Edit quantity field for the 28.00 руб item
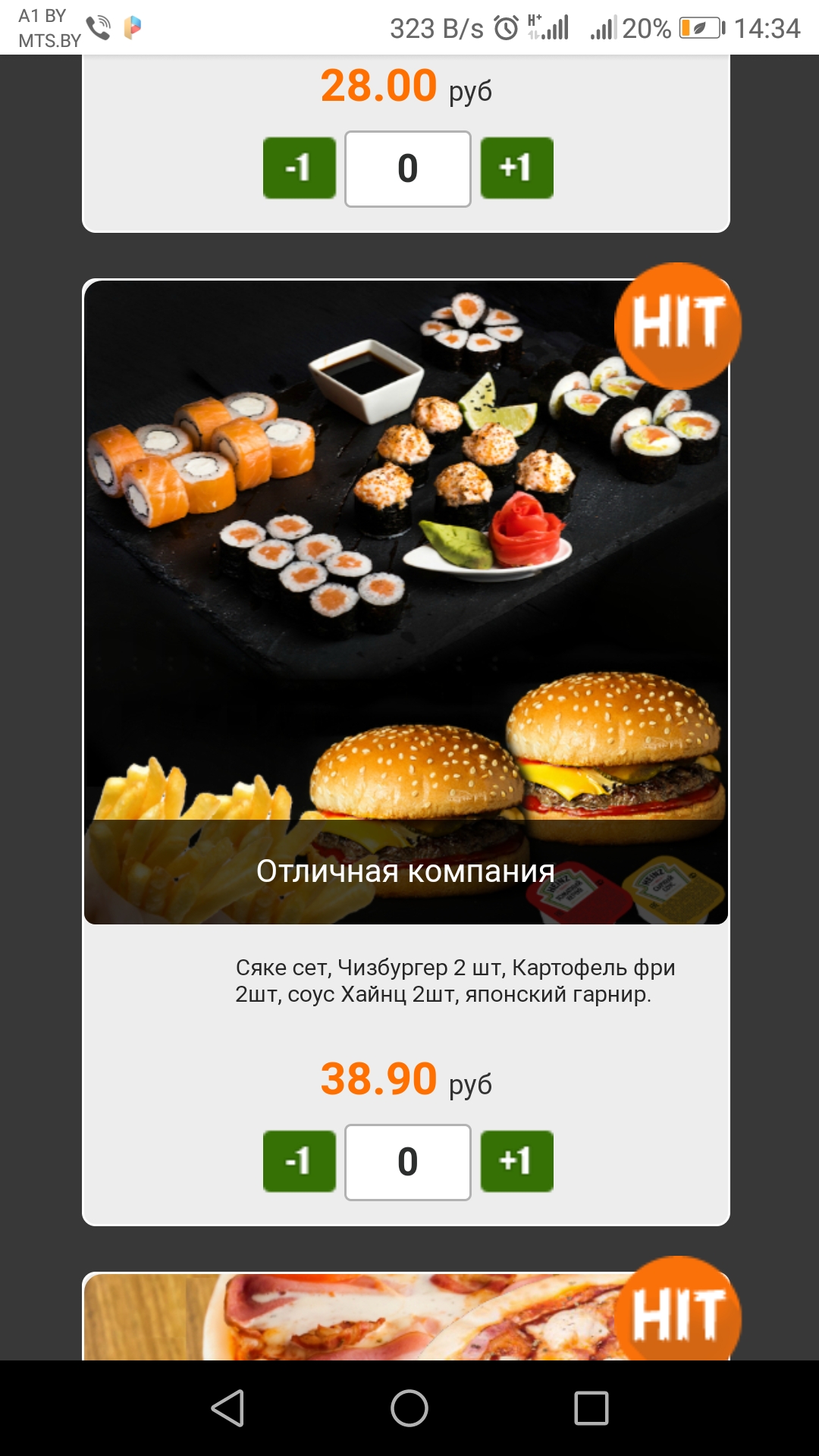 point(408,168)
